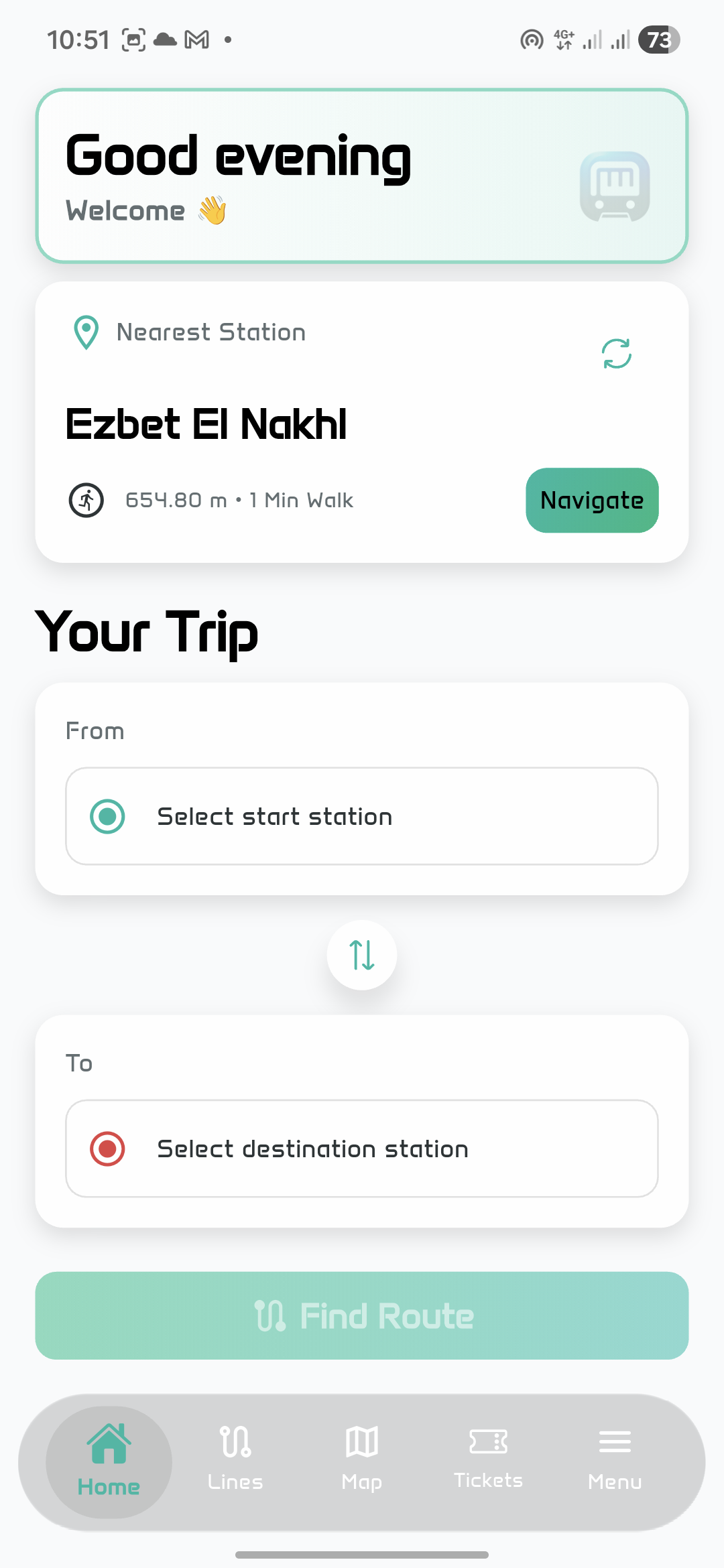Go to the Tickets tab
This screenshot has height=1568, width=724.
488,1459
